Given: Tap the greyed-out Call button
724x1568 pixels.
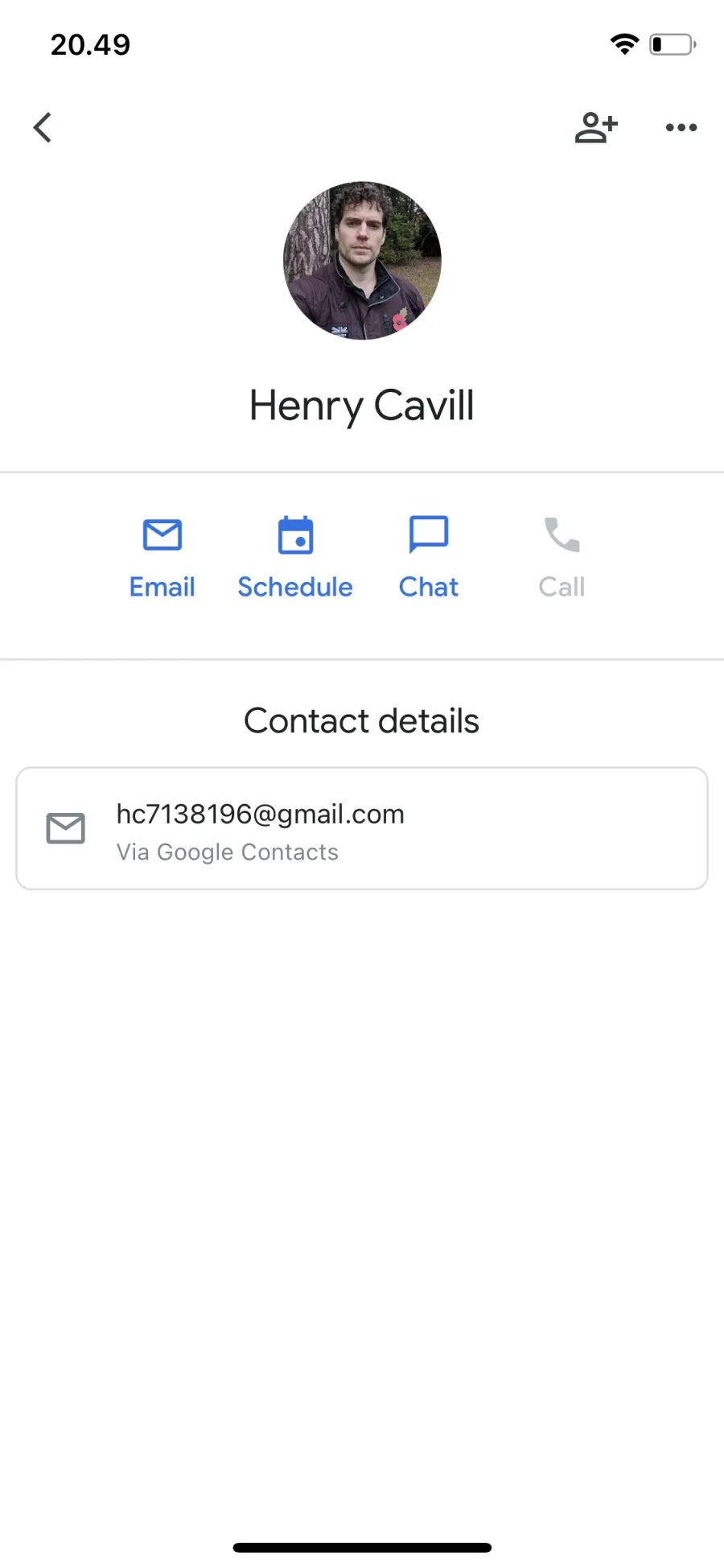Looking at the screenshot, I should point(562,558).
